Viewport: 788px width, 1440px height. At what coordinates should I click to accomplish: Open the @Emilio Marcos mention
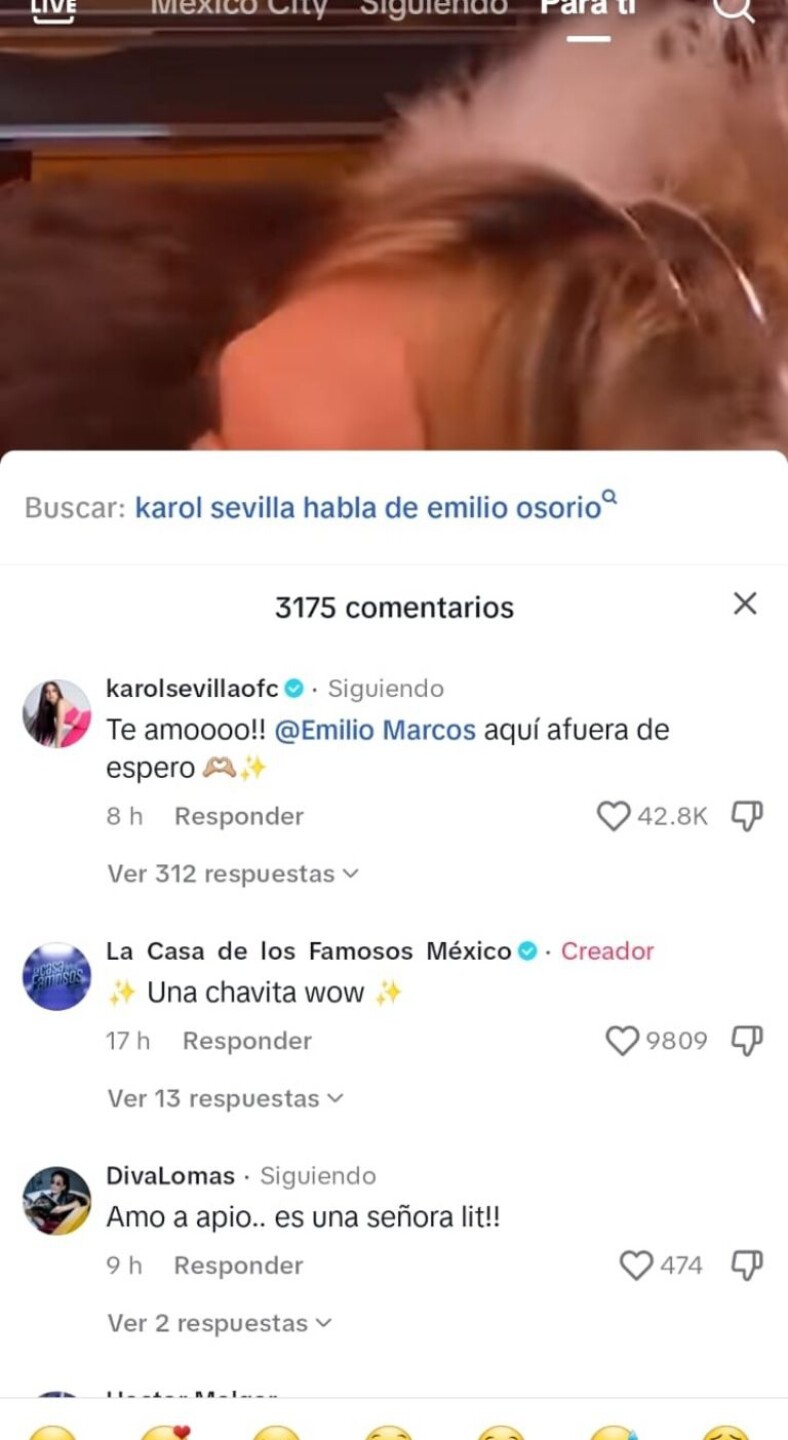[375, 730]
